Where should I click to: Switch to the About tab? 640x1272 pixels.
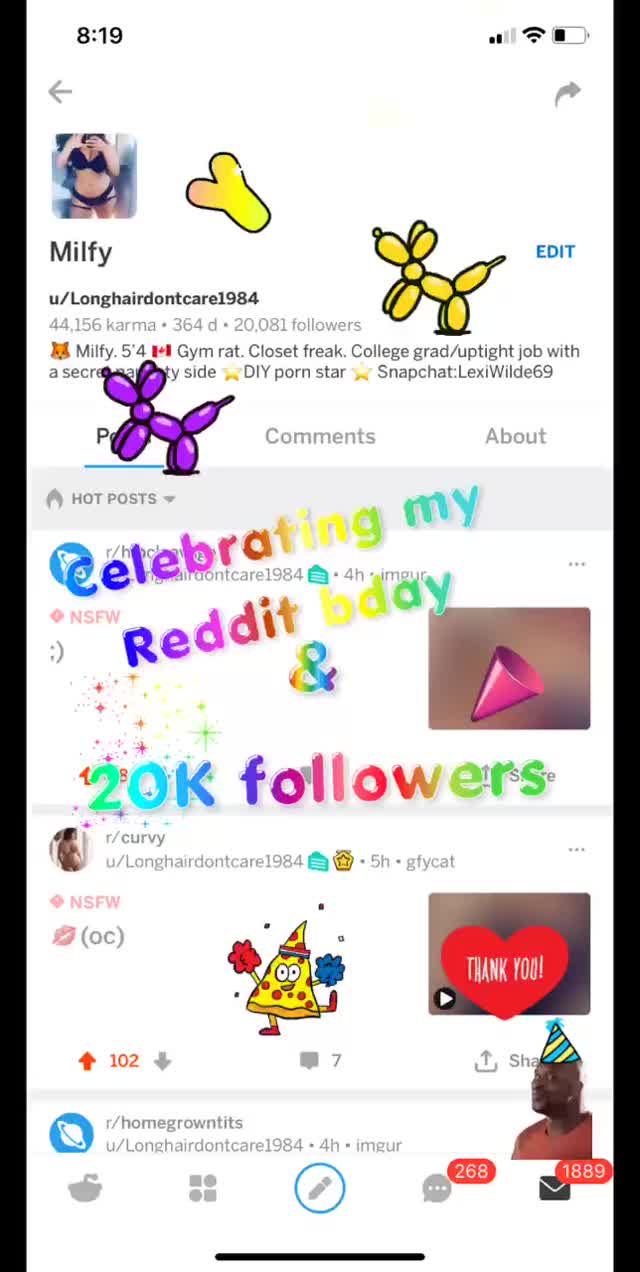click(515, 436)
